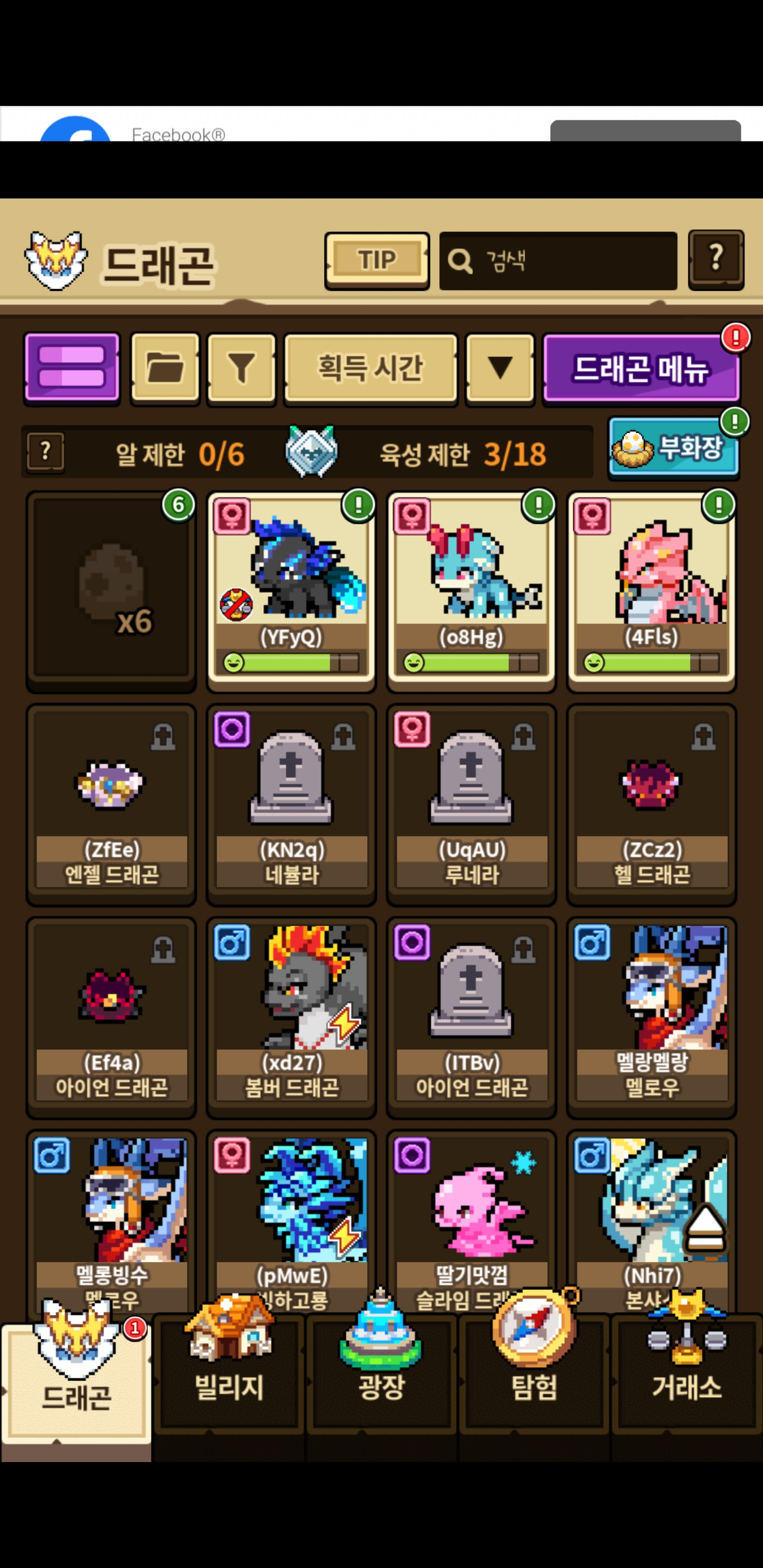Open 드래곤 메뉴

pyautogui.click(x=641, y=369)
